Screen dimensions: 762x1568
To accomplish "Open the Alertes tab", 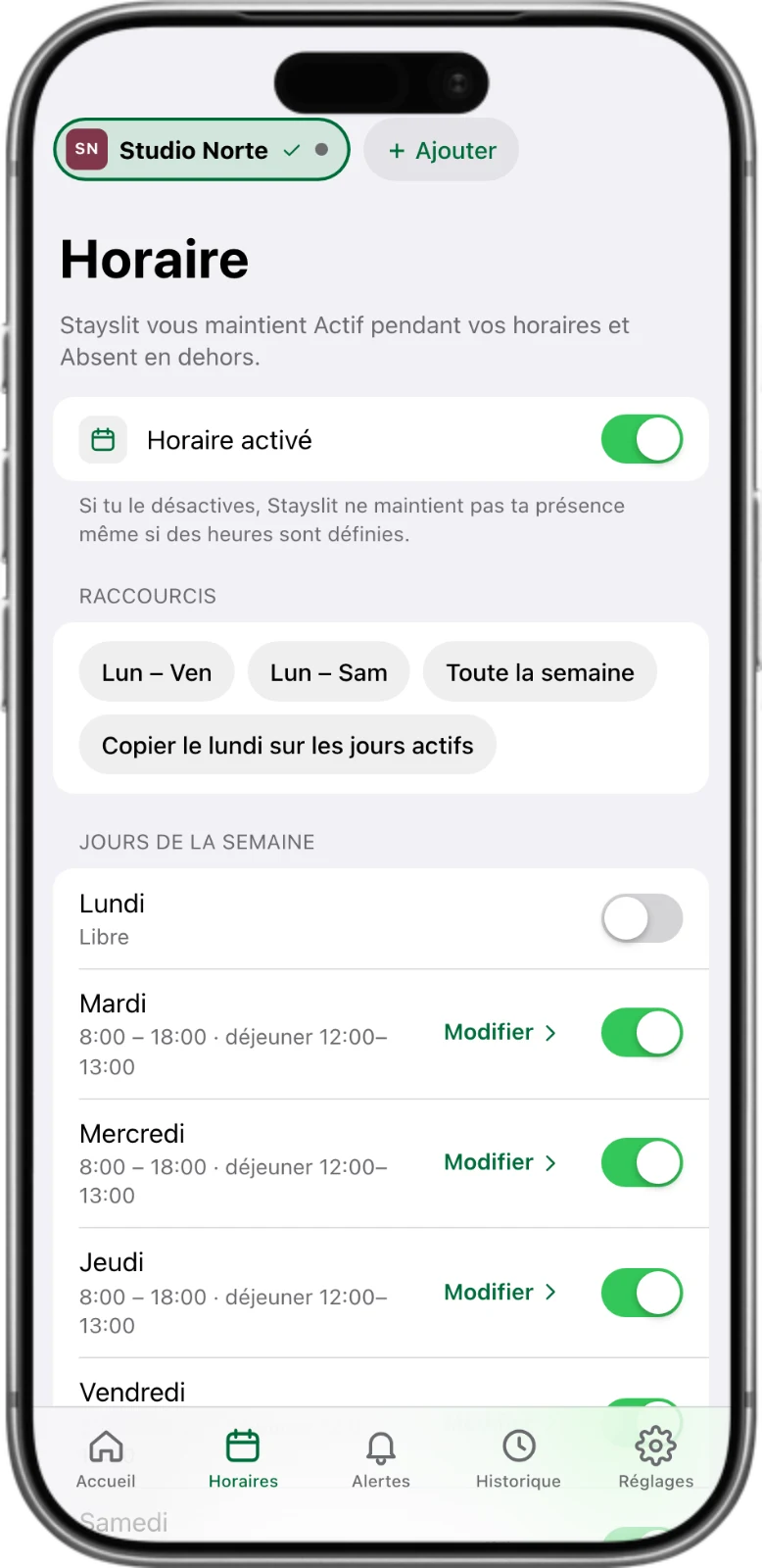I will click(381, 1459).
